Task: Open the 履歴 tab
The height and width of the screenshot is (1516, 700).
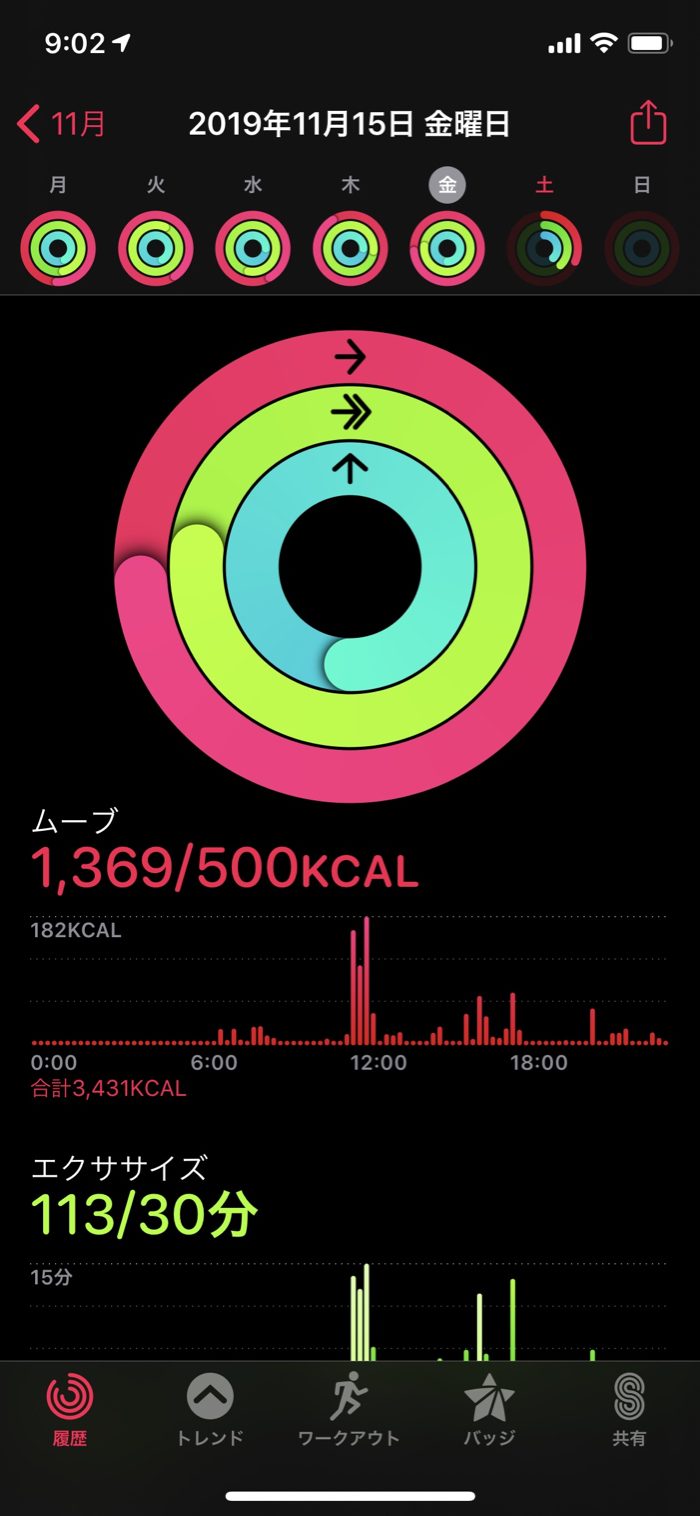Action: tap(70, 1411)
